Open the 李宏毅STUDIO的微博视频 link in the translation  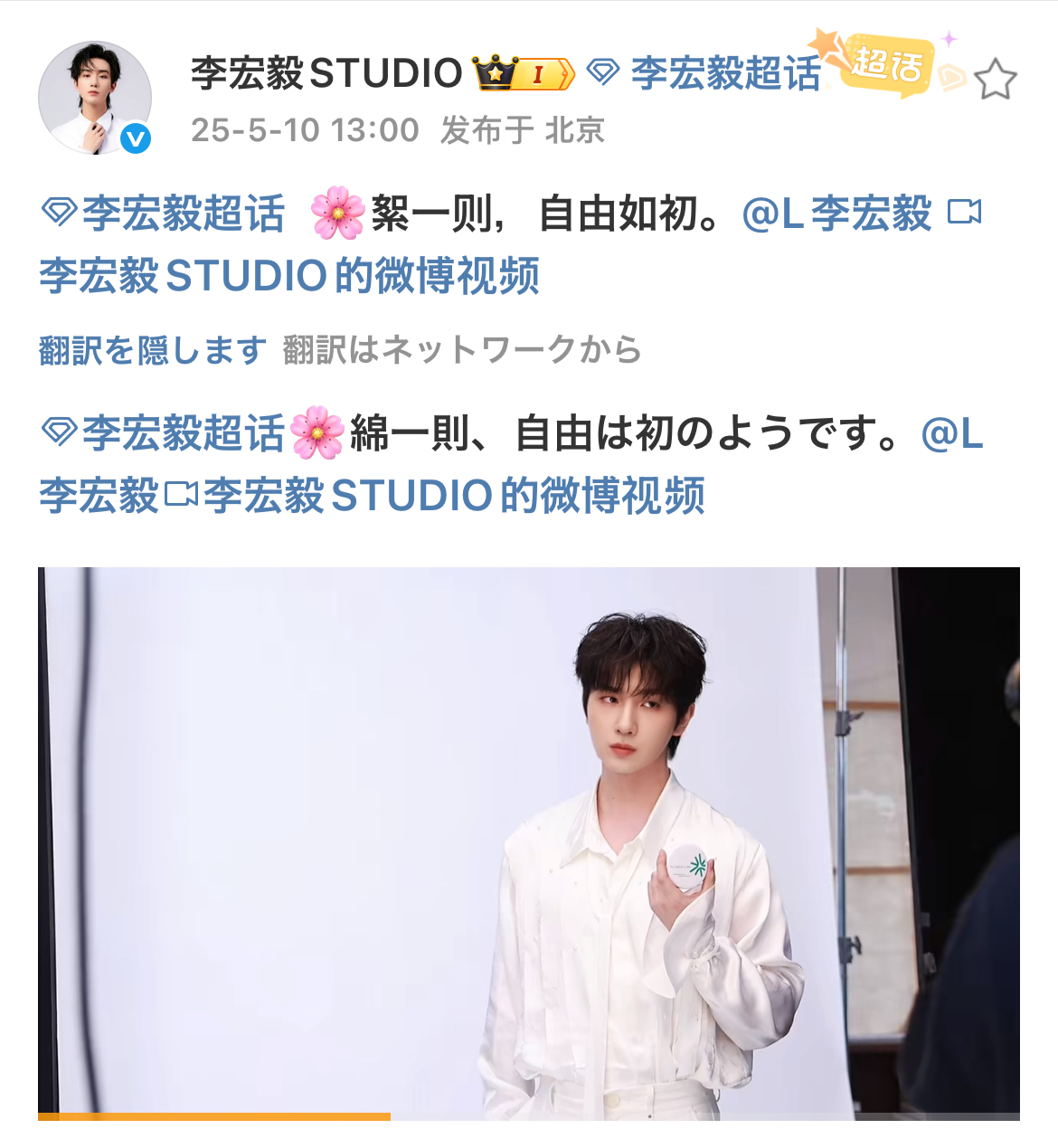pyautogui.click(x=454, y=495)
